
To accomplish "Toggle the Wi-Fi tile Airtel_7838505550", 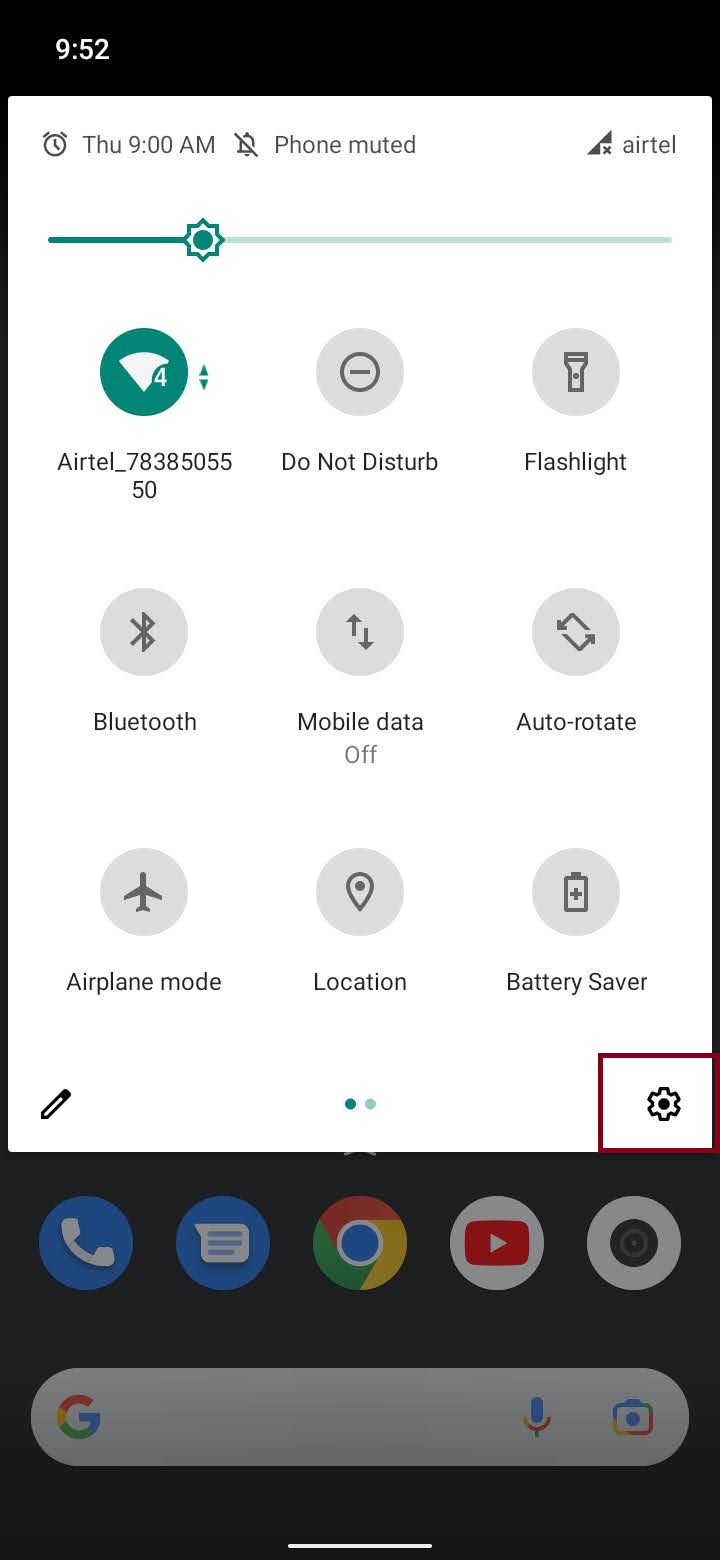I will [x=144, y=372].
